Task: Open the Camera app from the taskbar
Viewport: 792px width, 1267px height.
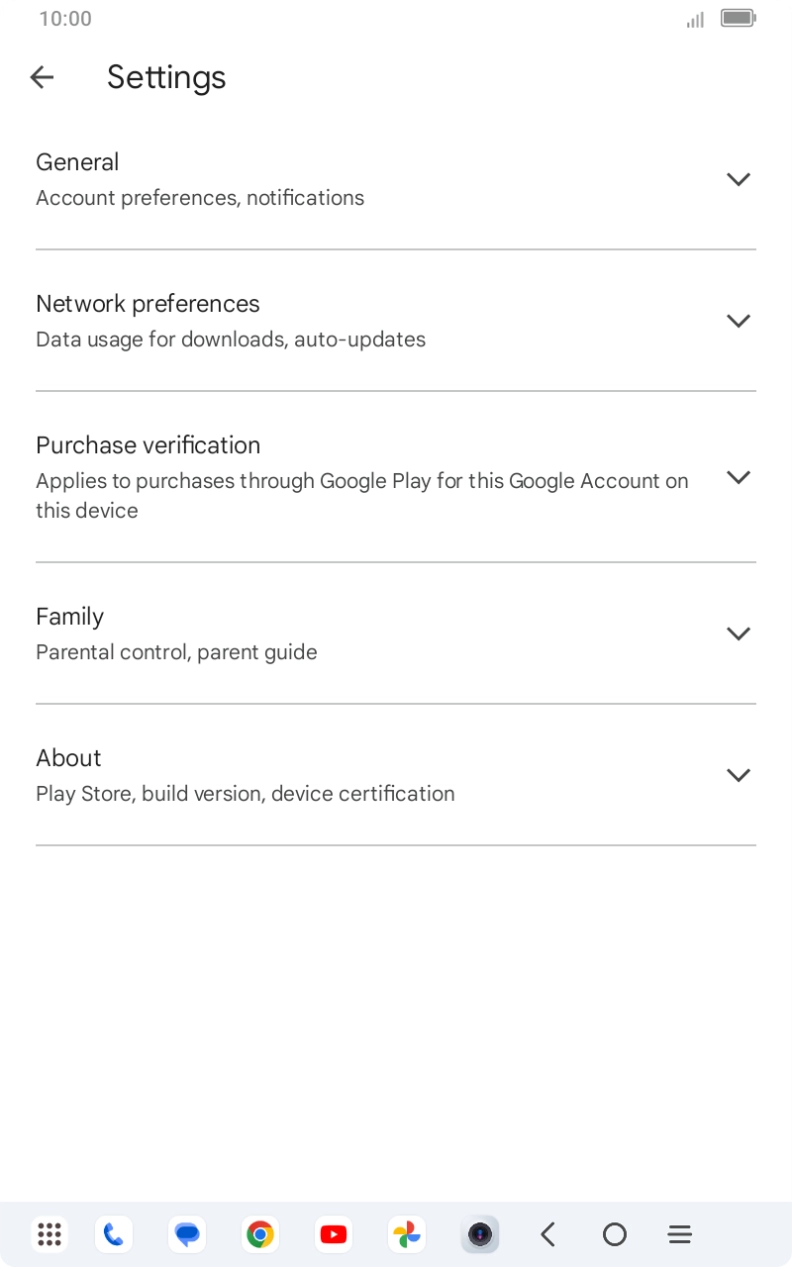Action: coord(480,1234)
